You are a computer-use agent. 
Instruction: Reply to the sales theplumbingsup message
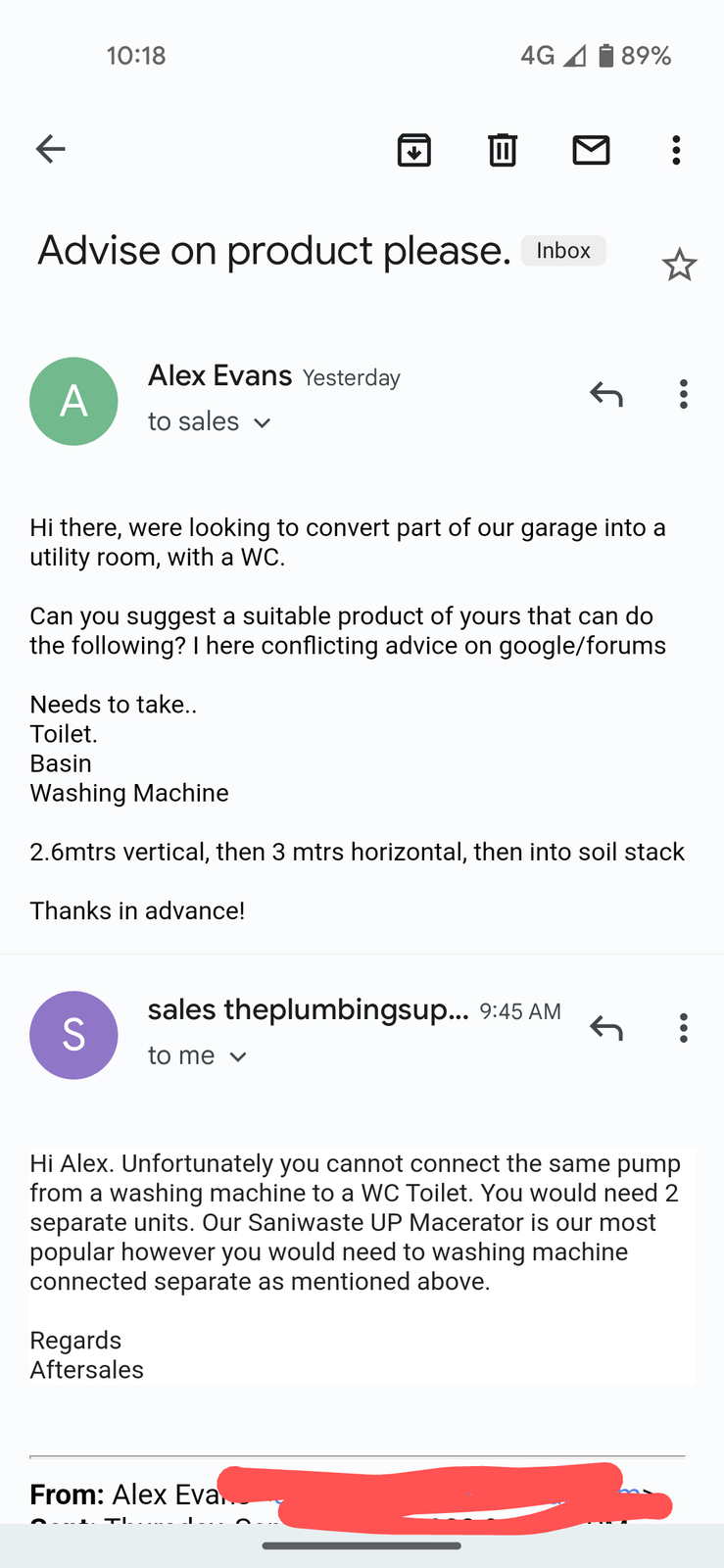pos(606,1028)
